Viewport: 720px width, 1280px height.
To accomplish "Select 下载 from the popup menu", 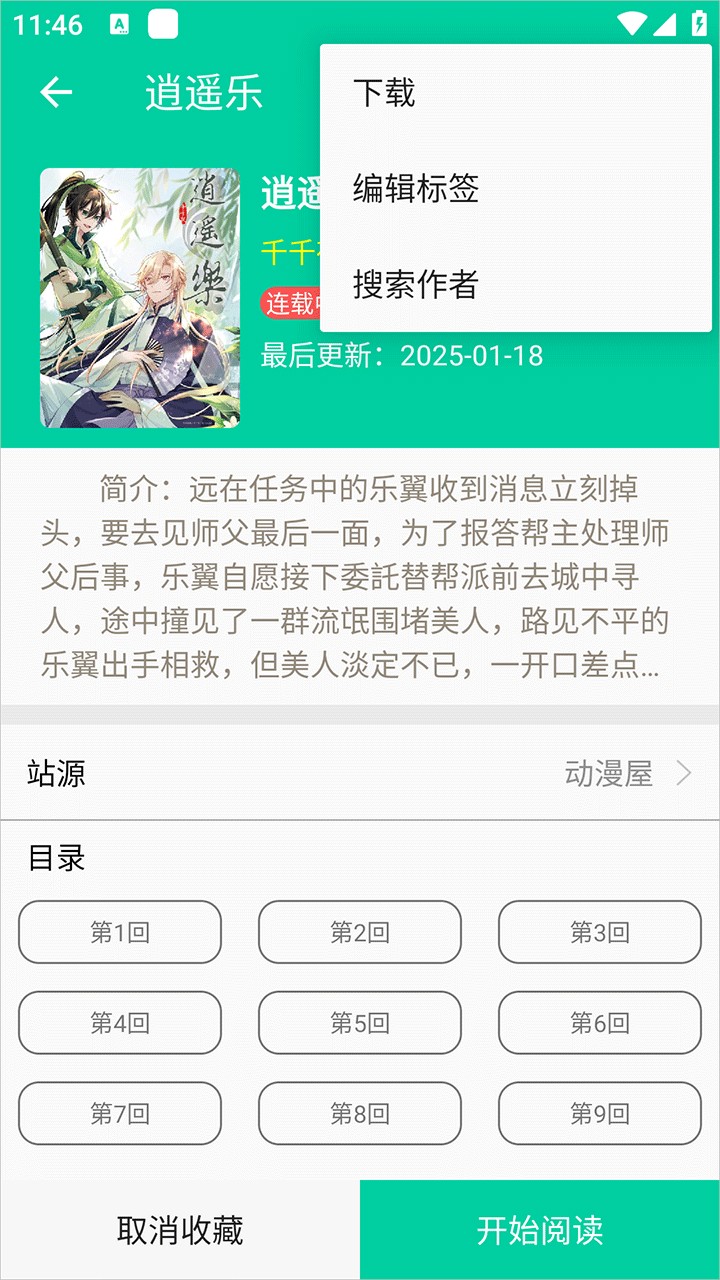I will coord(515,93).
